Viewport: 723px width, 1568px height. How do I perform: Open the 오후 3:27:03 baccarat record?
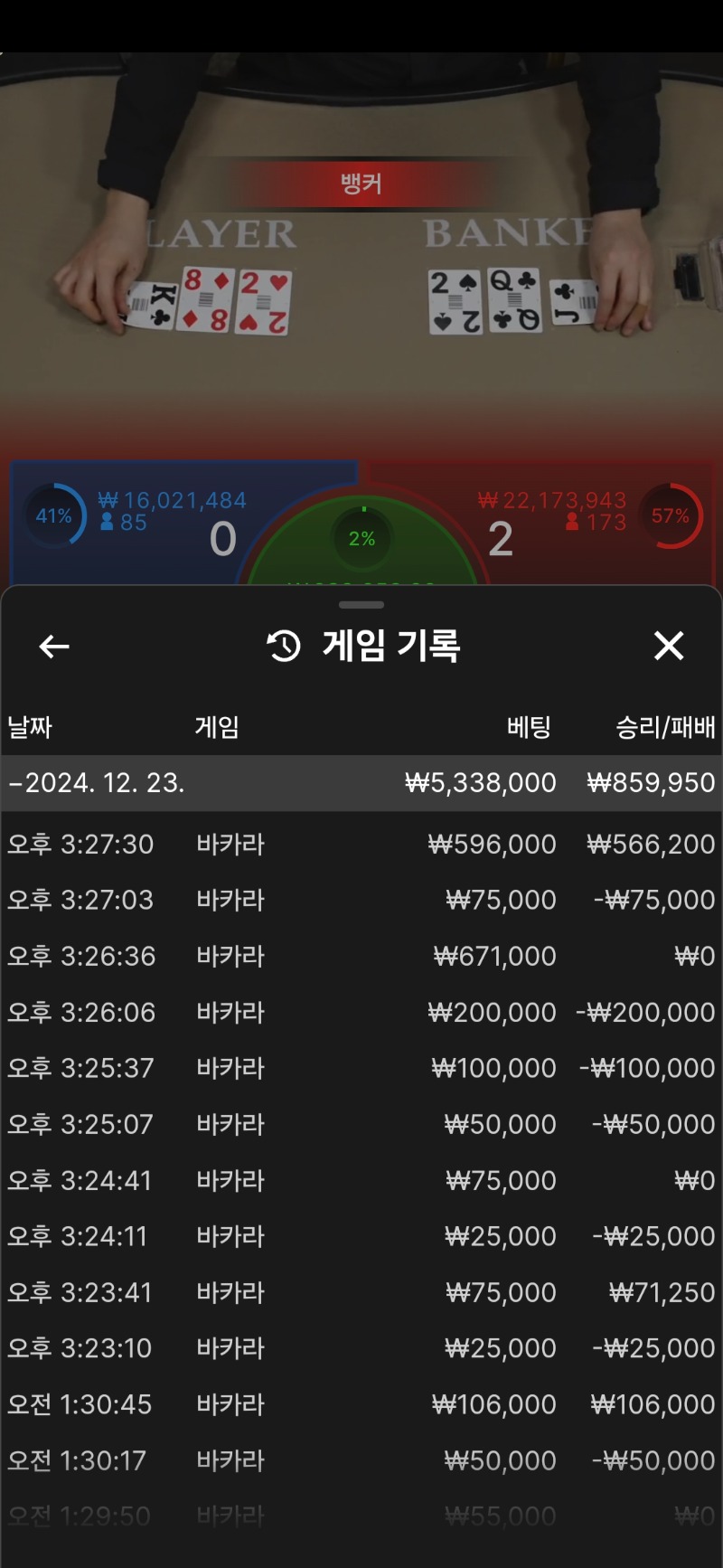(x=361, y=900)
